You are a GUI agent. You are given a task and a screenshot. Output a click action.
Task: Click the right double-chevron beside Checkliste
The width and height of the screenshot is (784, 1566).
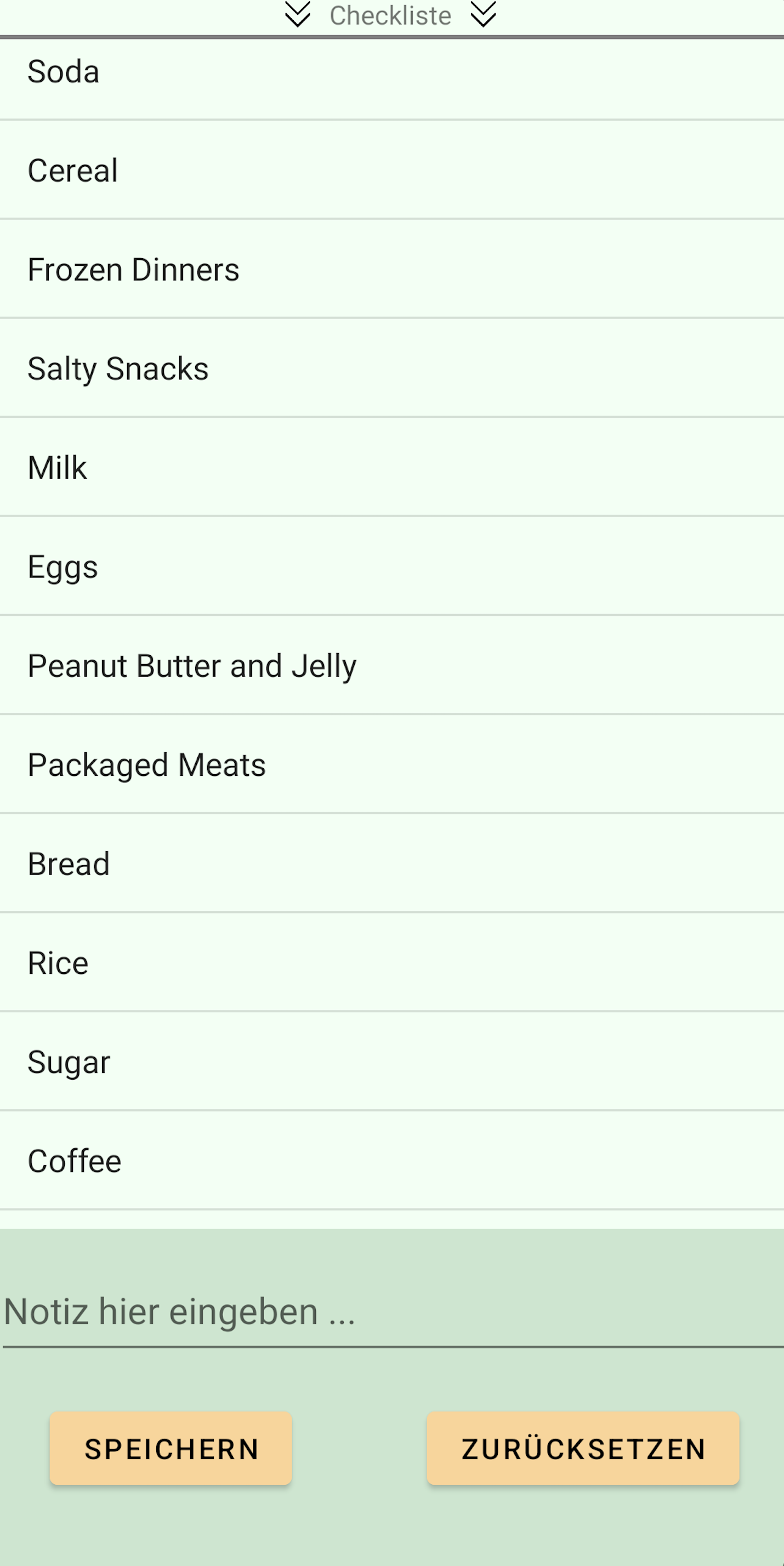click(x=483, y=15)
